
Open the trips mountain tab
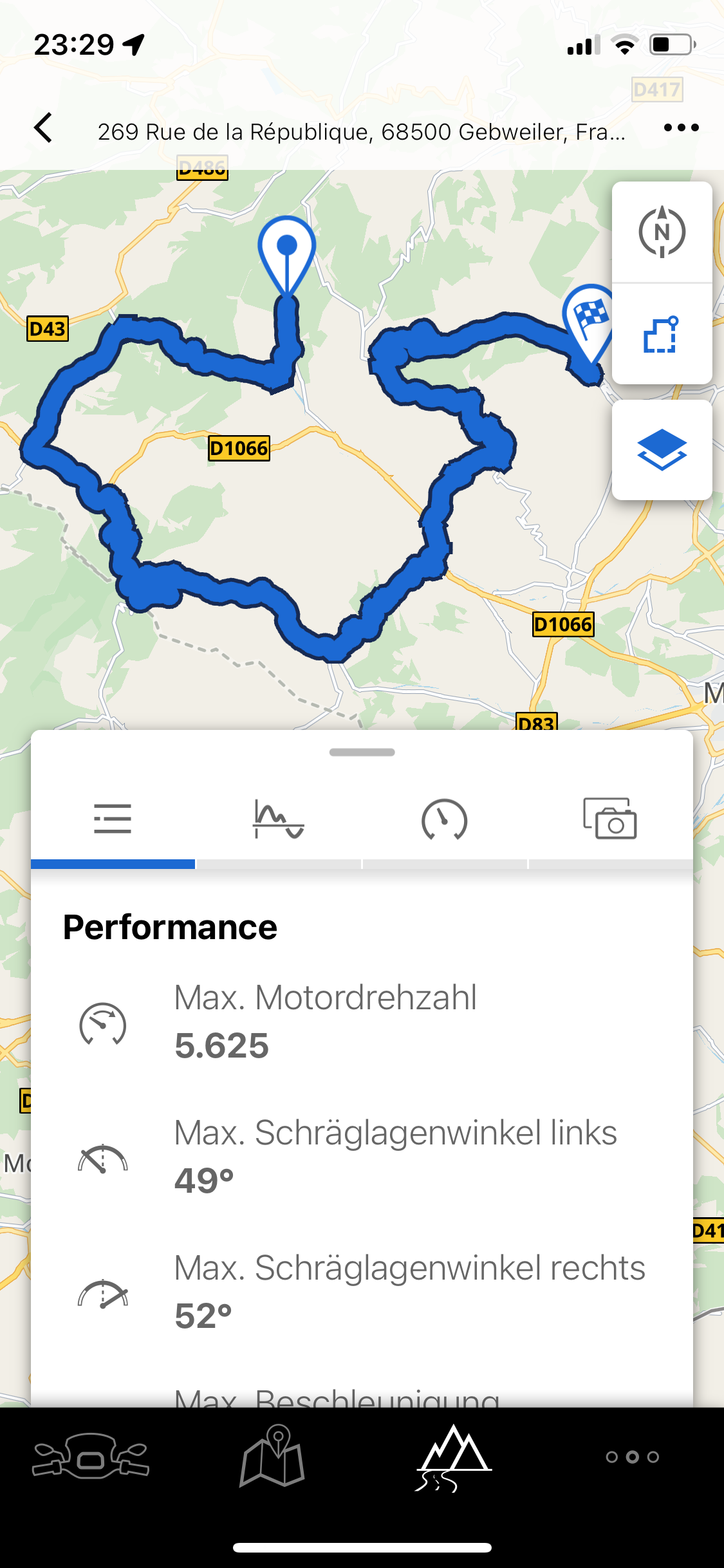453,1457
